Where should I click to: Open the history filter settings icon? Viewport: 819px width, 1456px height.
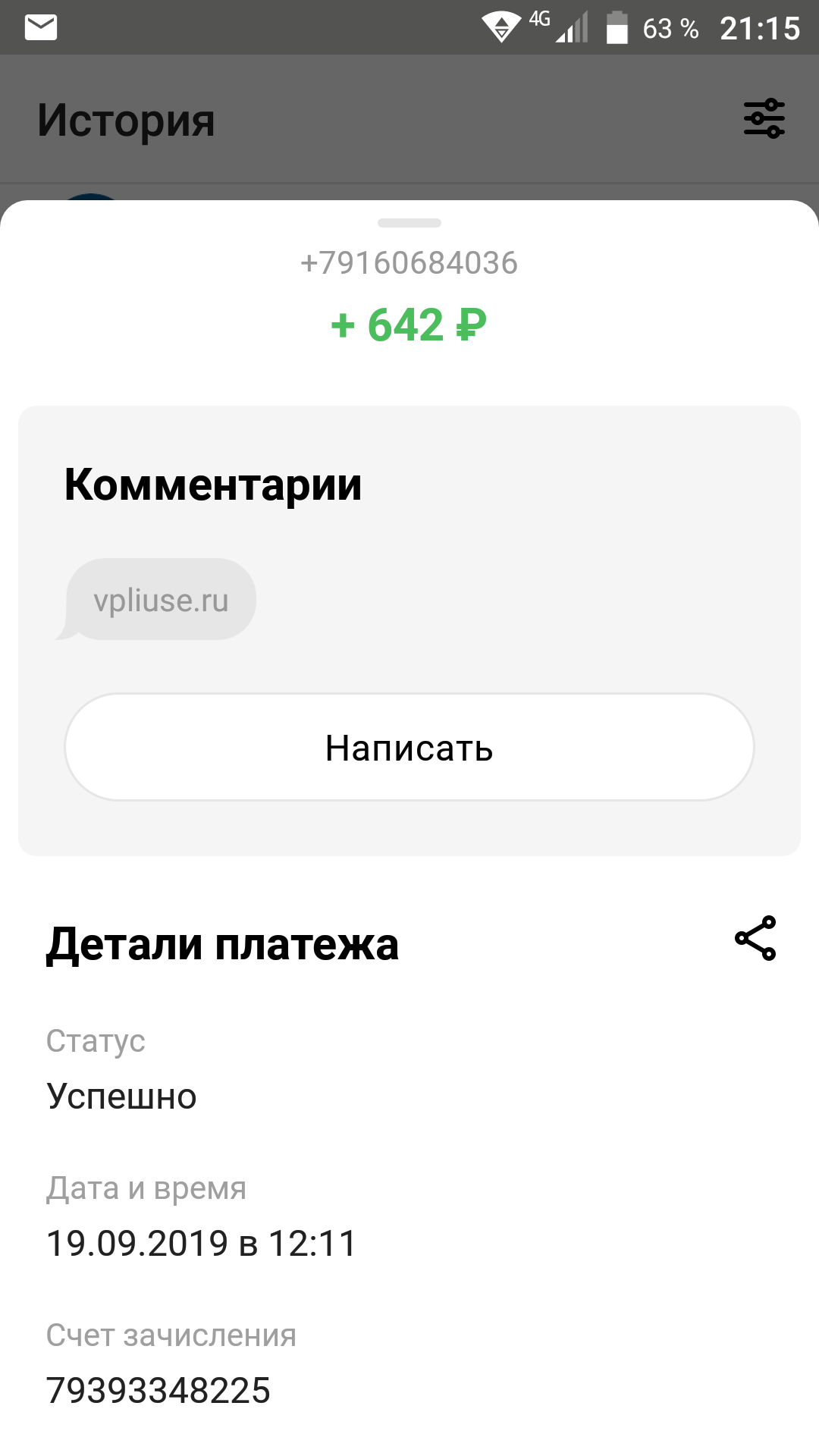point(764,118)
